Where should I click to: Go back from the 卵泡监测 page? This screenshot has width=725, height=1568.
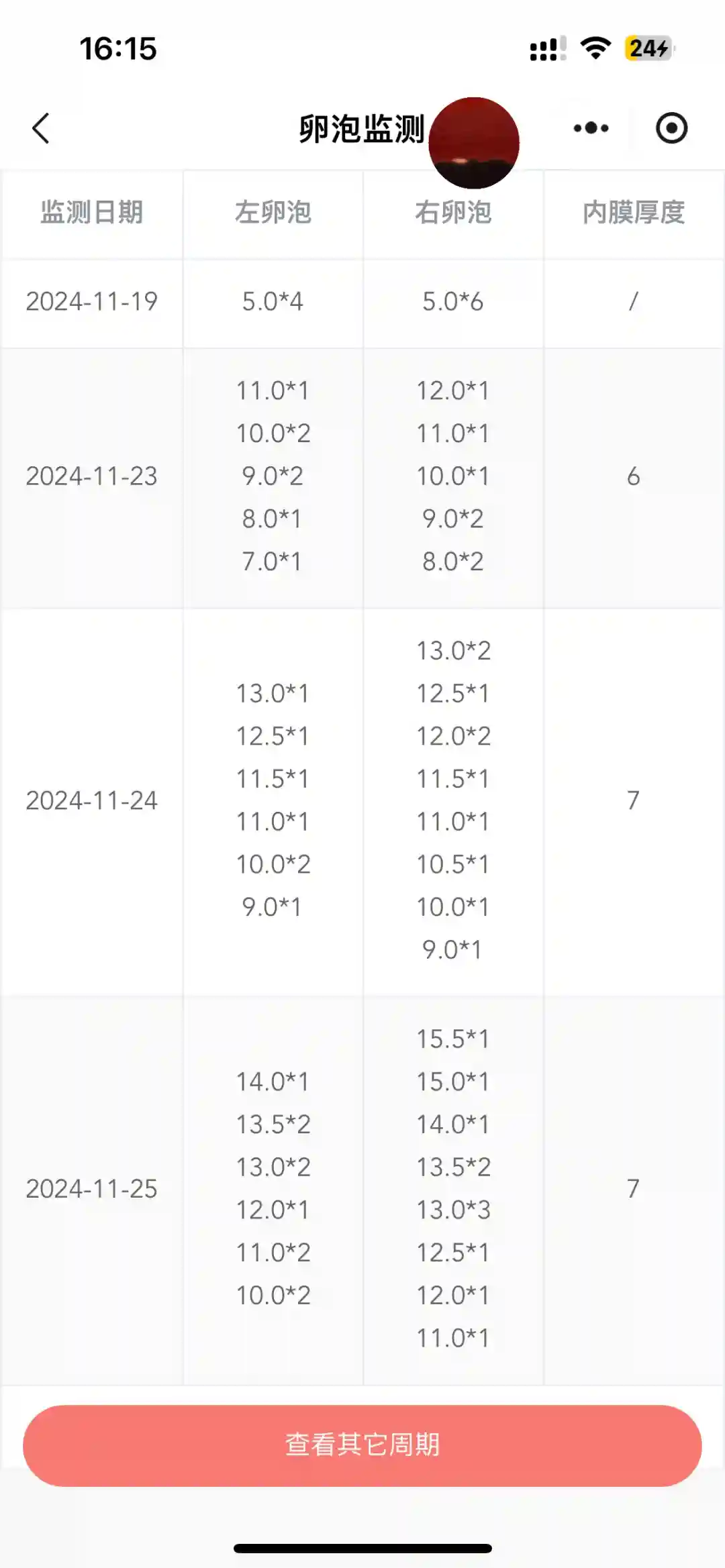[x=41, y=128]
